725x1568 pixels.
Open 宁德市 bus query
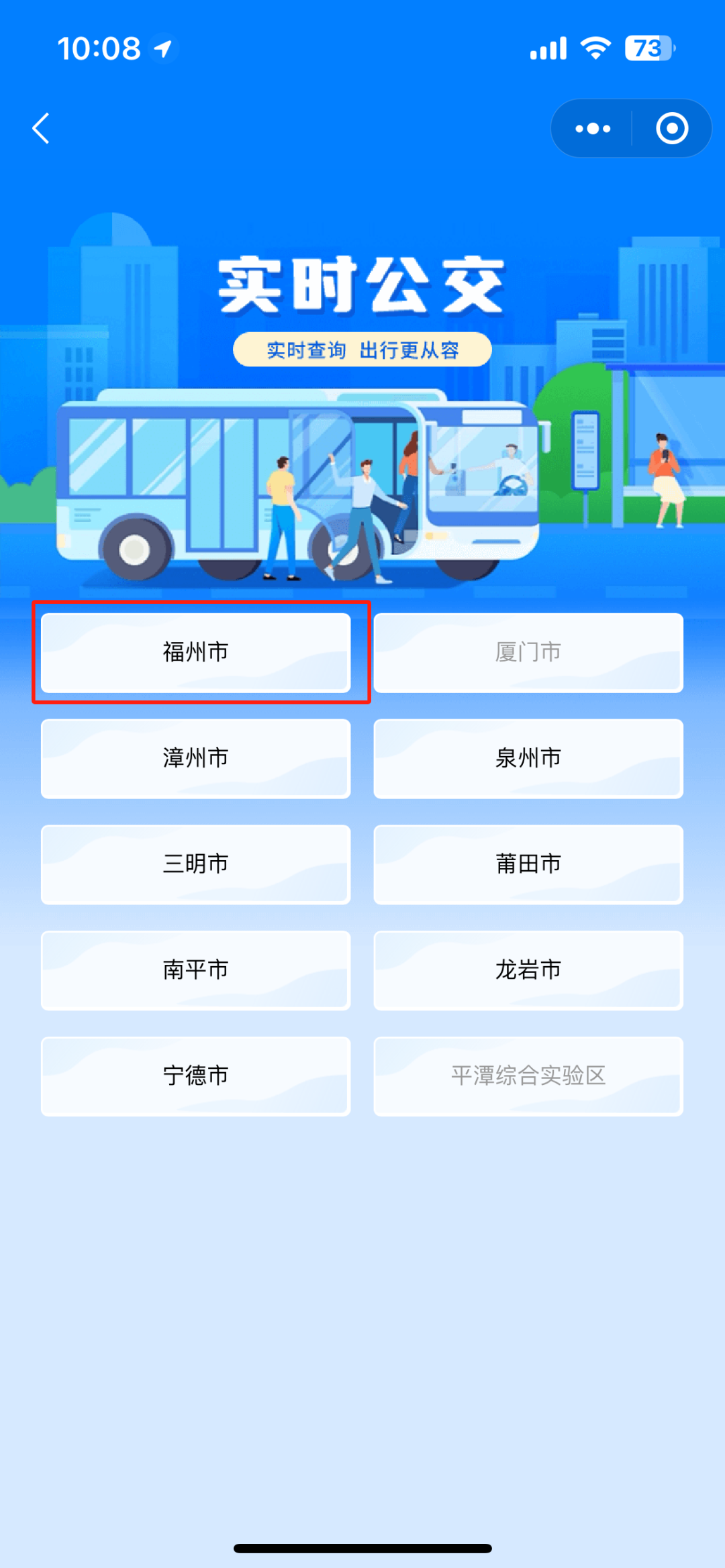click(x=195, y=1076)
